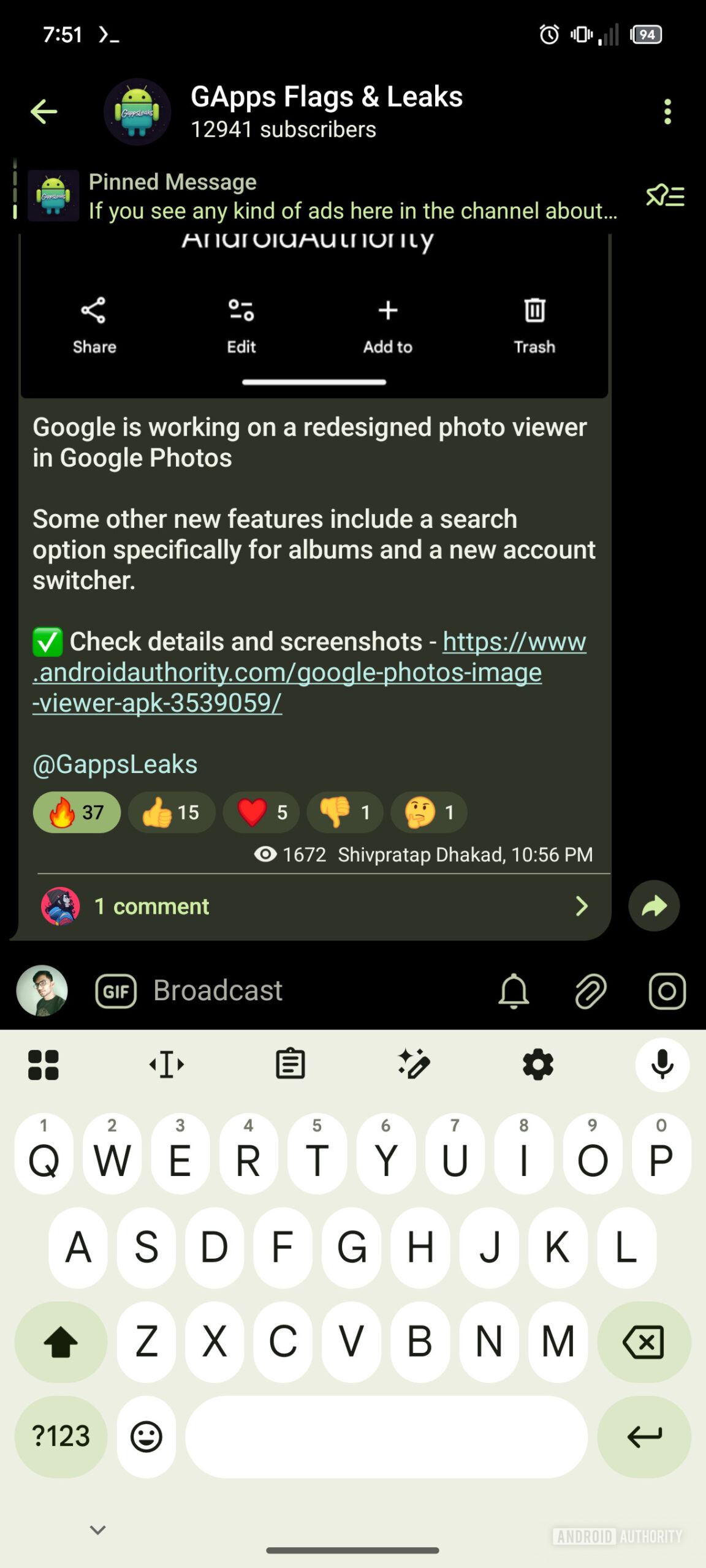Open the channel's overflow menu

point(667,111)
